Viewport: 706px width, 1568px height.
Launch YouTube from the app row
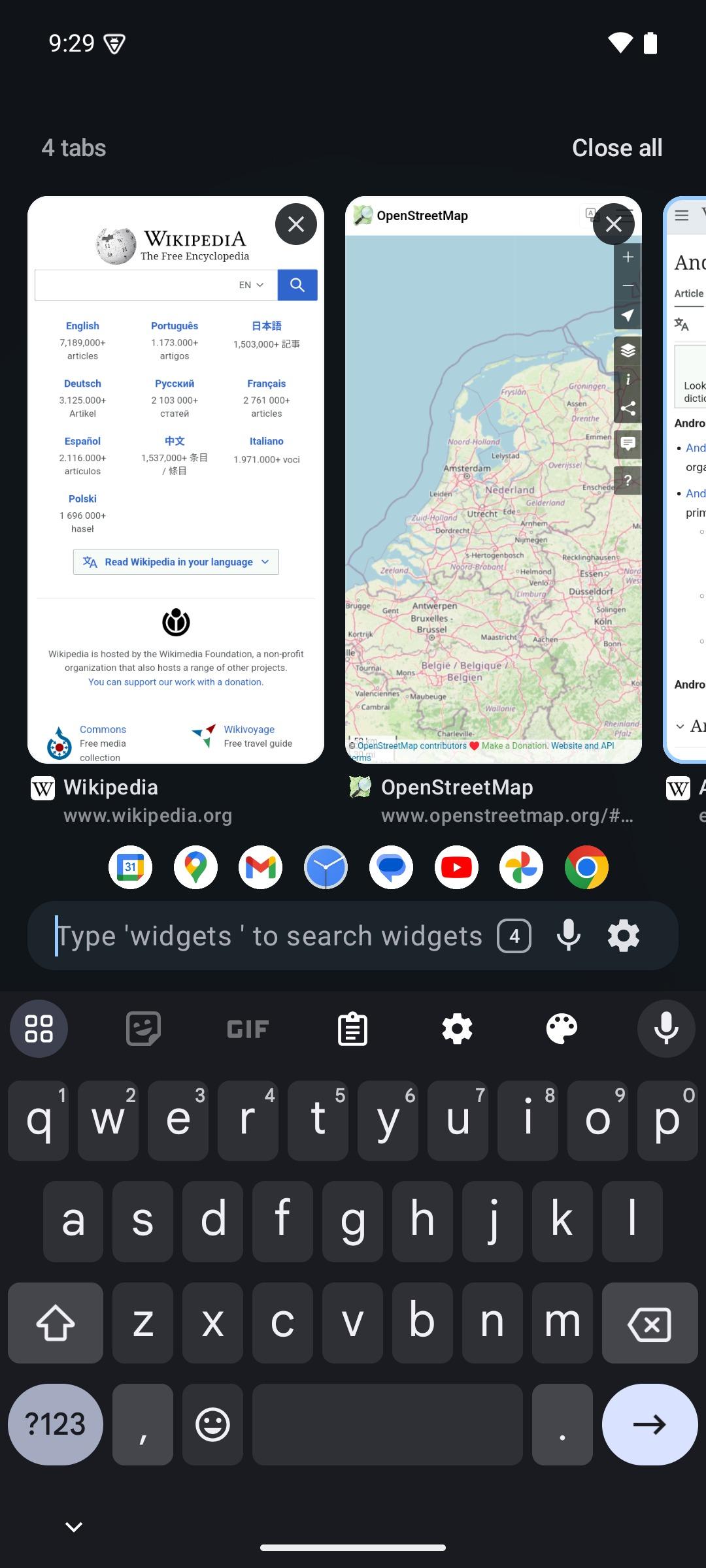[456, 868]
